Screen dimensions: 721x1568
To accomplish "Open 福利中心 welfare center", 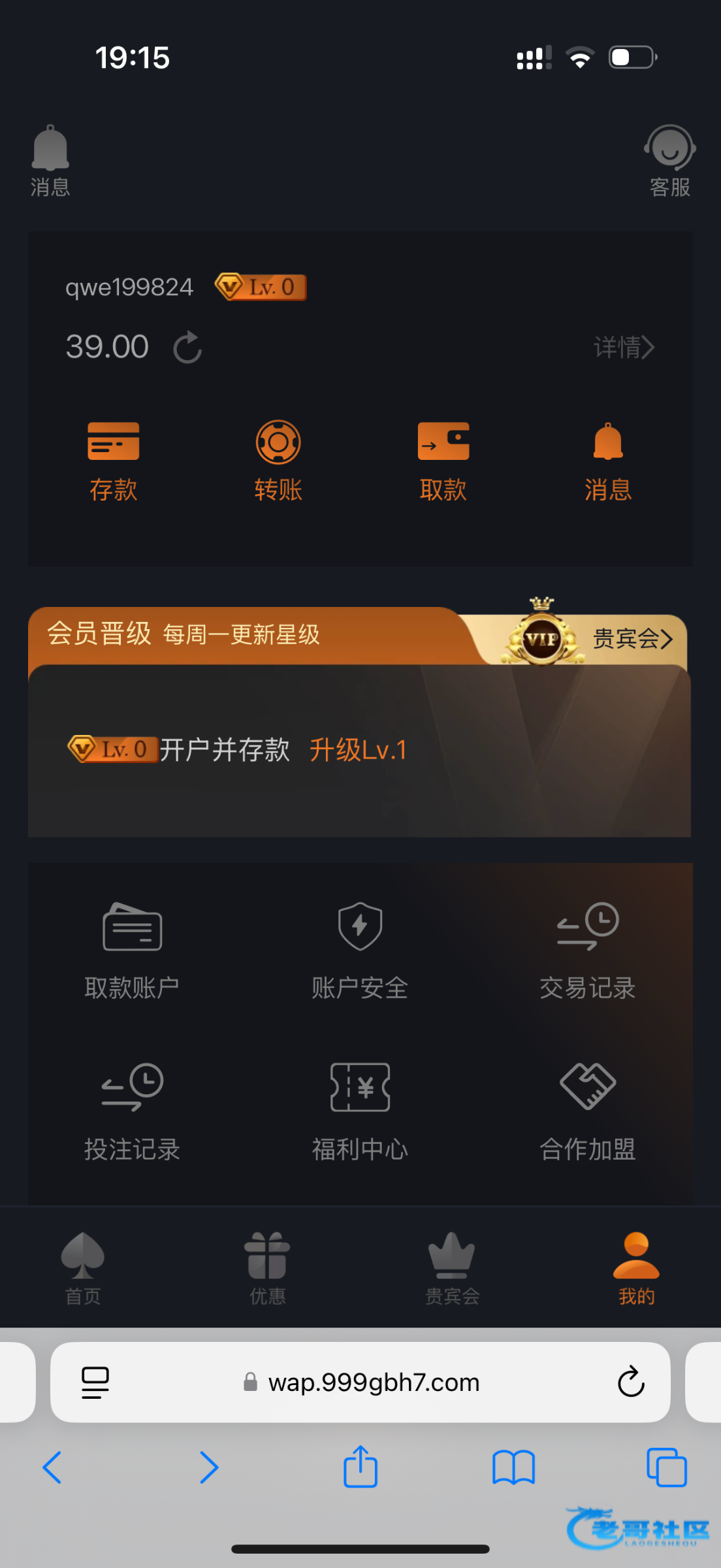I will click(x=360, y=1112).
